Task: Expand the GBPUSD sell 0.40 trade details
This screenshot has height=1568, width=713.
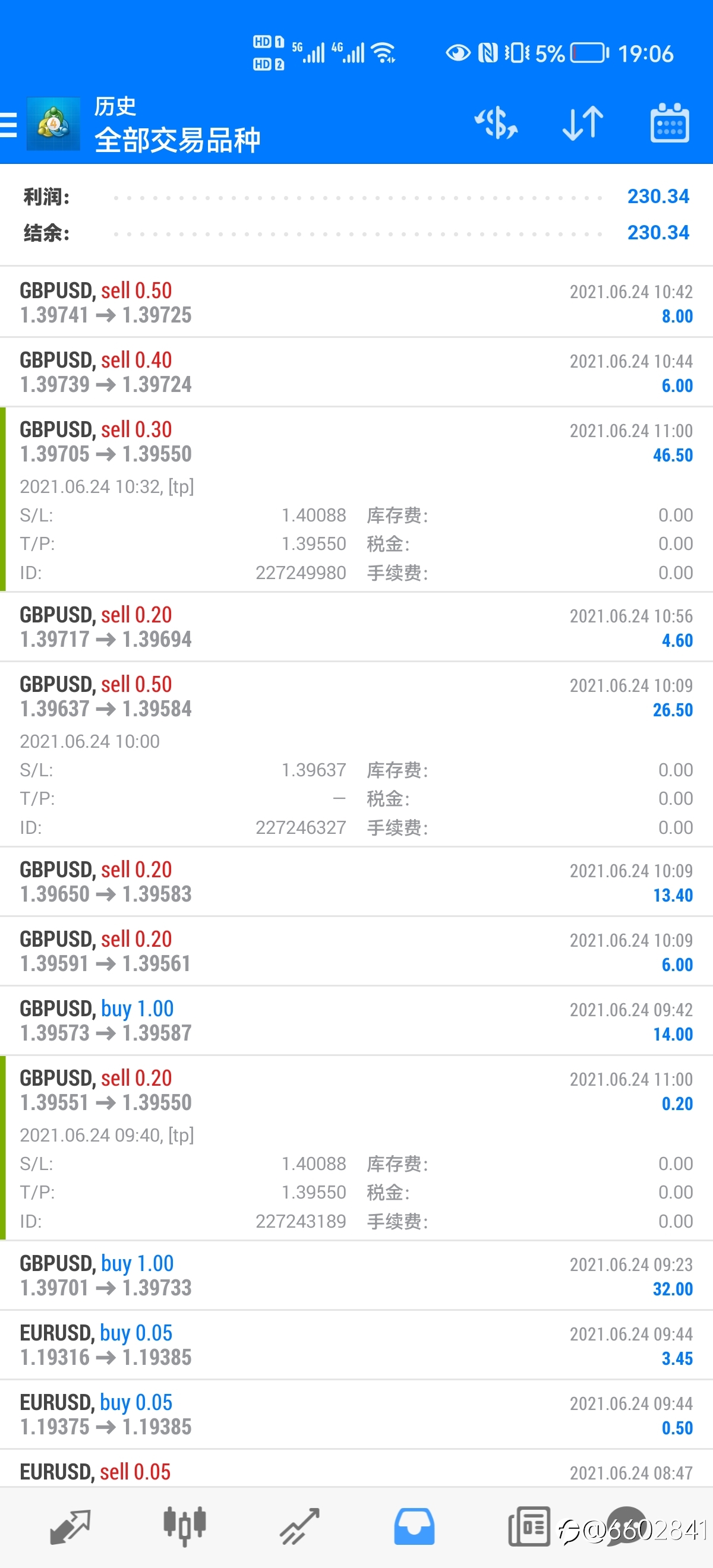Action: coord(356,372)
